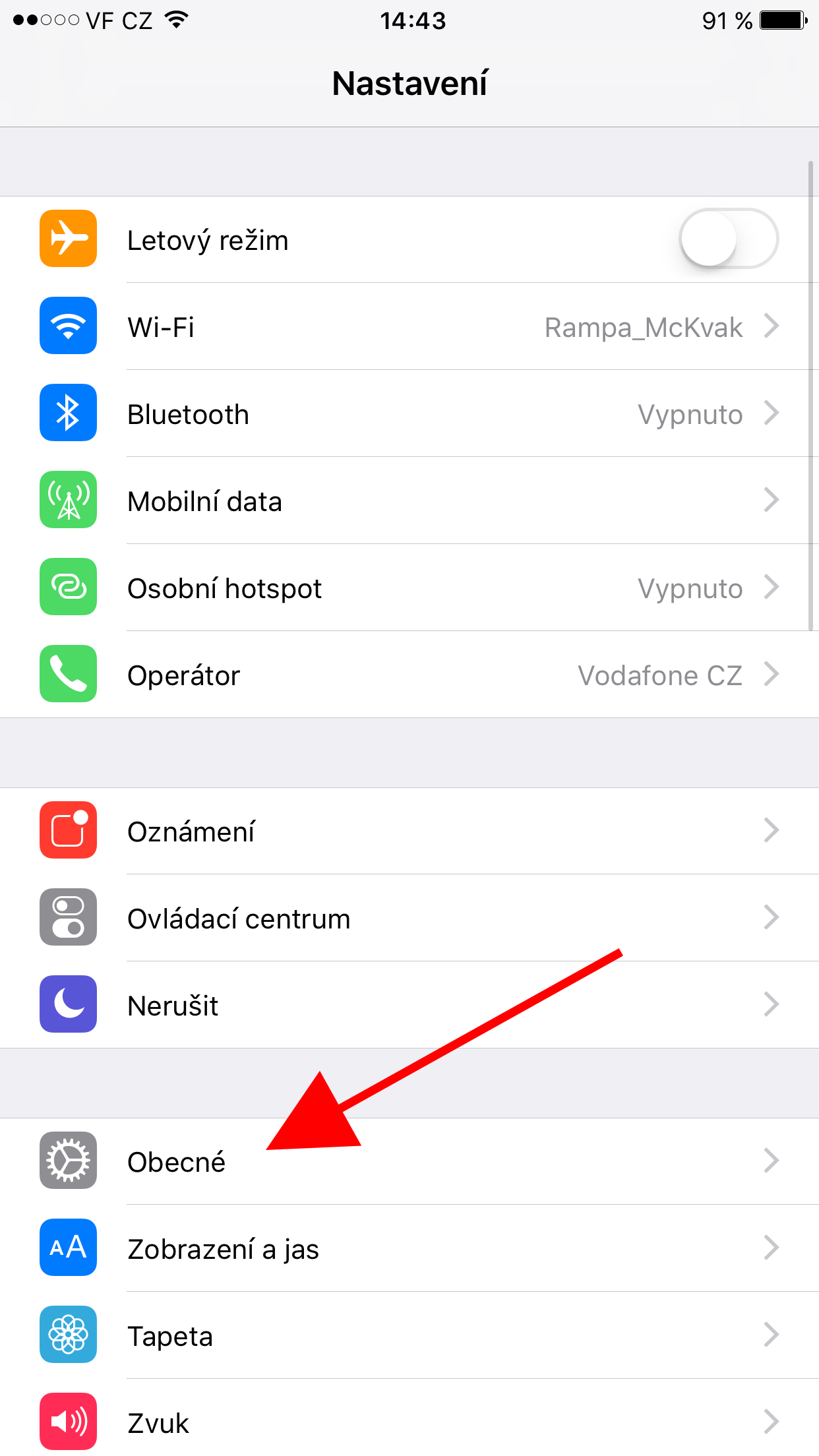
Task: Open Ovládací centrum settings
Action: click(x=409, y=918)
